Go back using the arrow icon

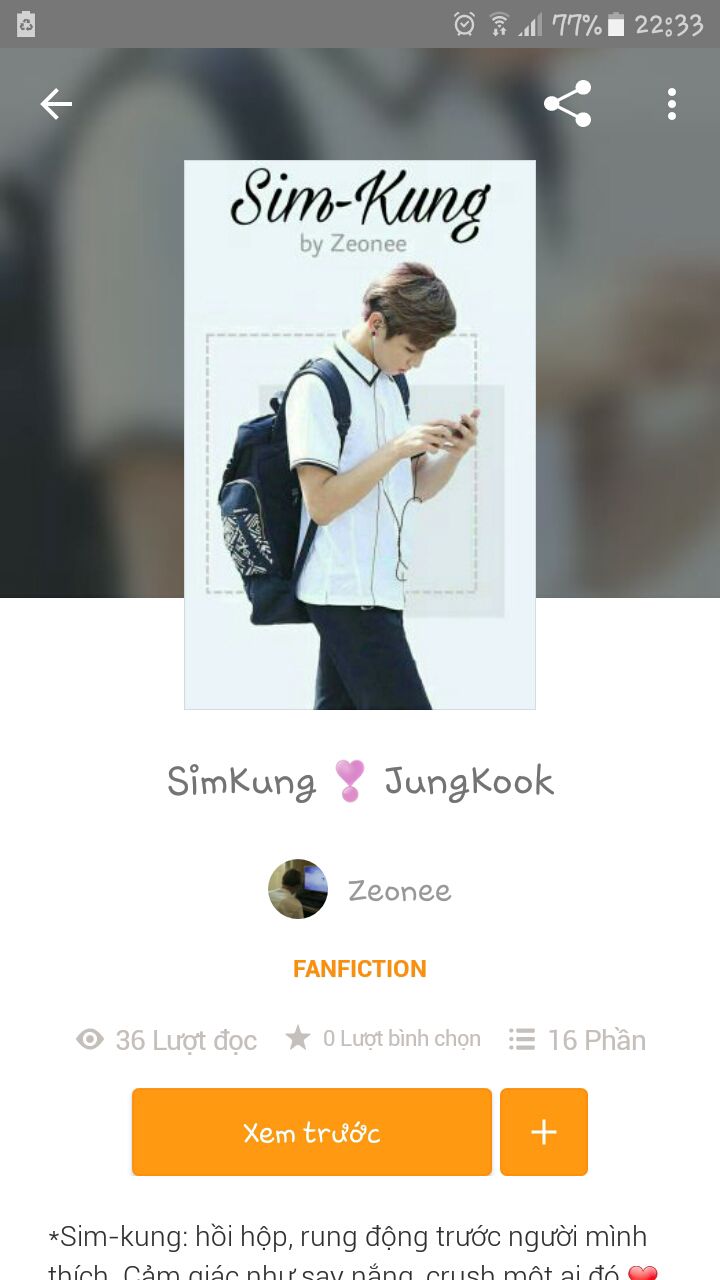56,104
